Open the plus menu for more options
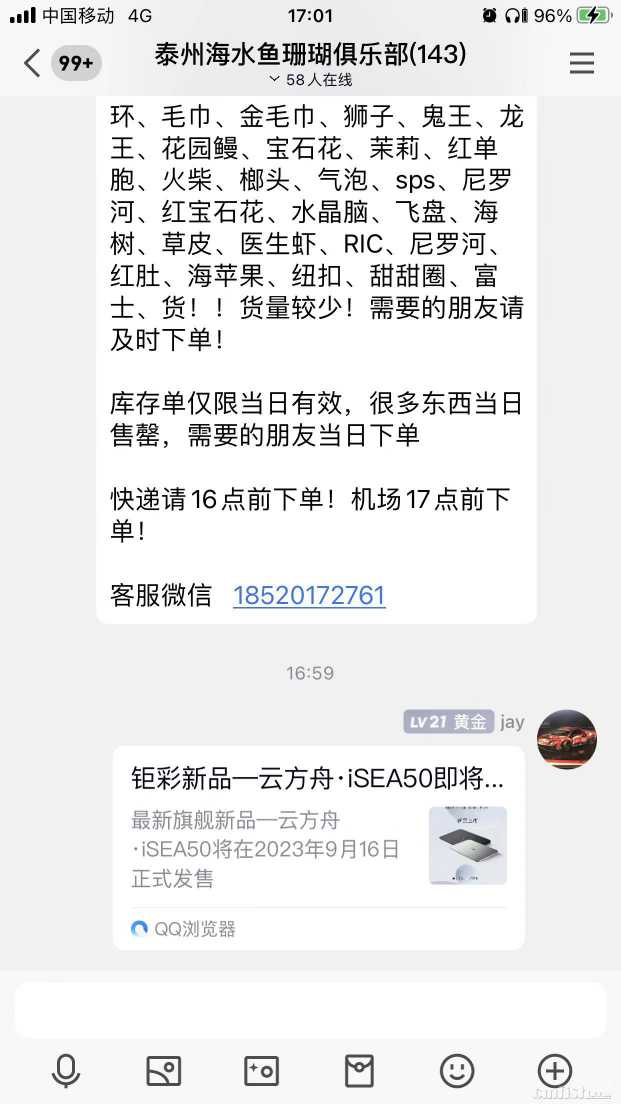Image resolution: width=621 pixels, height=1104 pixels. tap(554, 1071)
